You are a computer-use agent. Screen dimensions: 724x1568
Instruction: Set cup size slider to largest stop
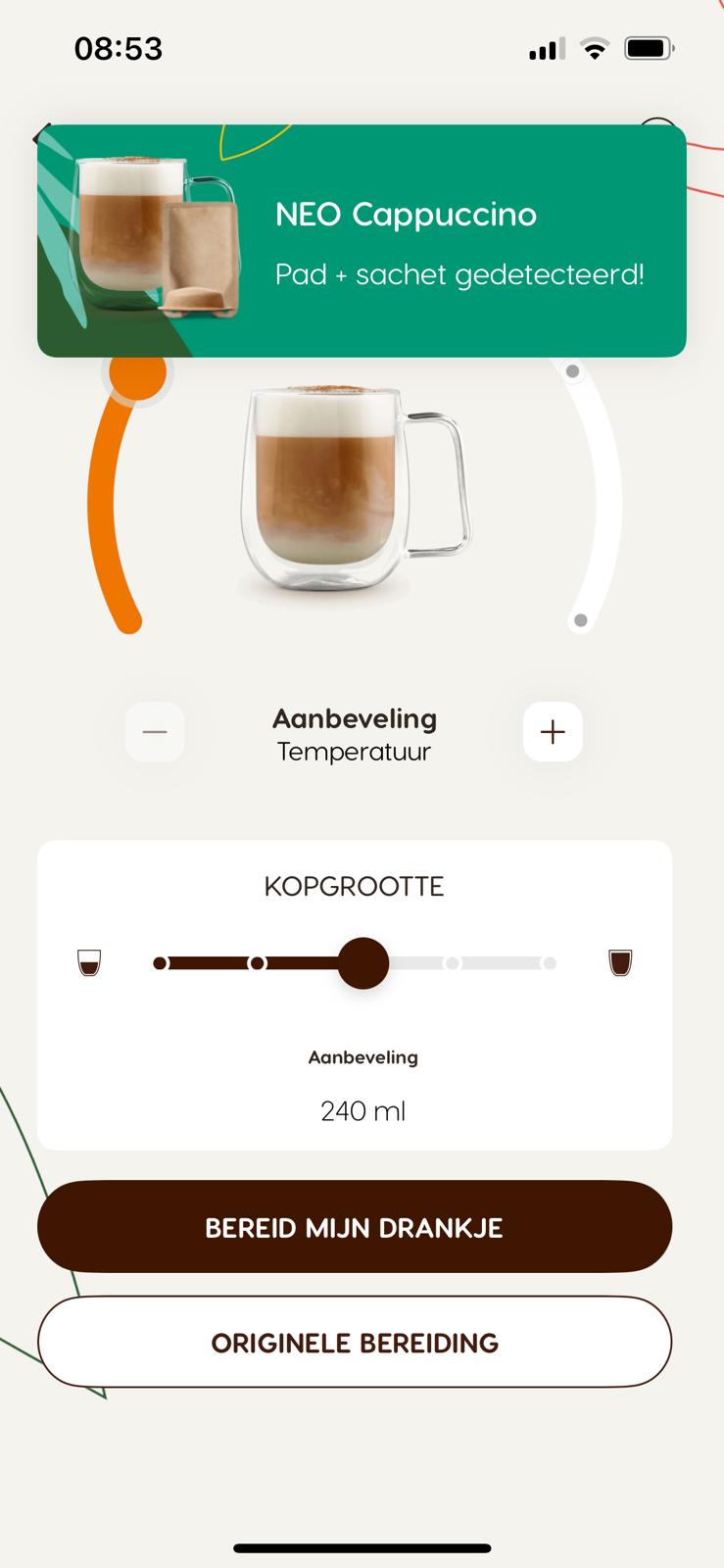(x=550, y=963)
